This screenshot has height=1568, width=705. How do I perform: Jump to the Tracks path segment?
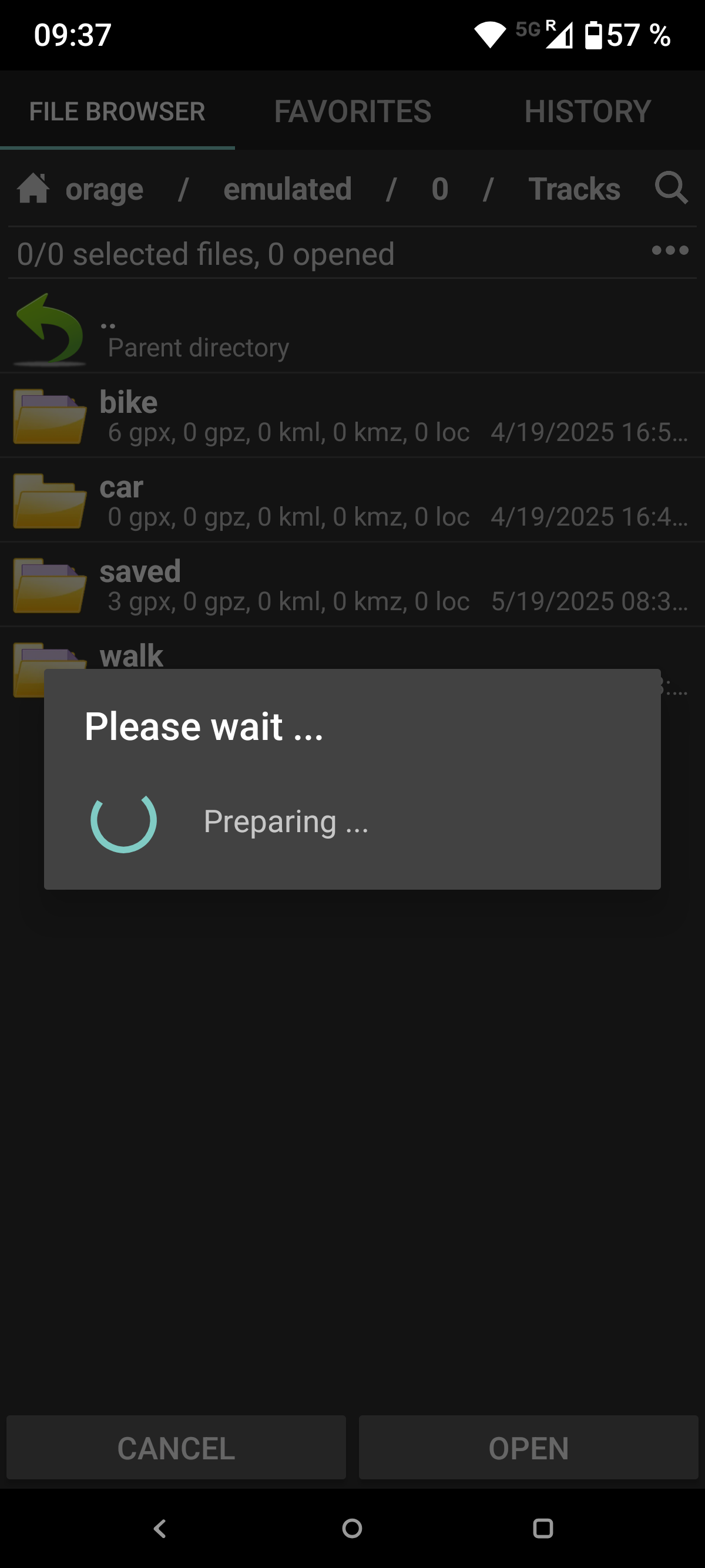[574, 189]
